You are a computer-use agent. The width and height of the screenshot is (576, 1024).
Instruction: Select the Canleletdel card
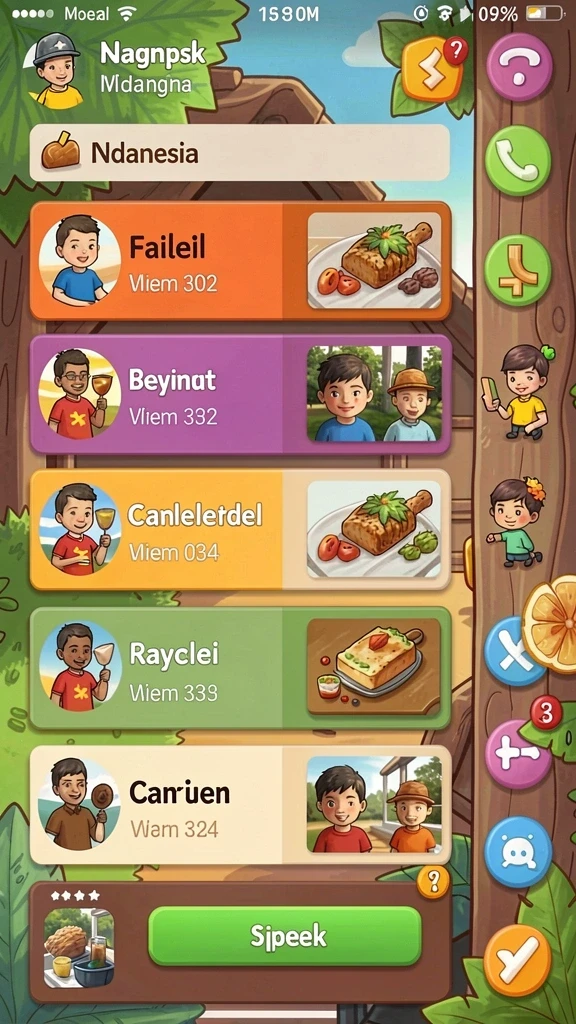[240, 529]
